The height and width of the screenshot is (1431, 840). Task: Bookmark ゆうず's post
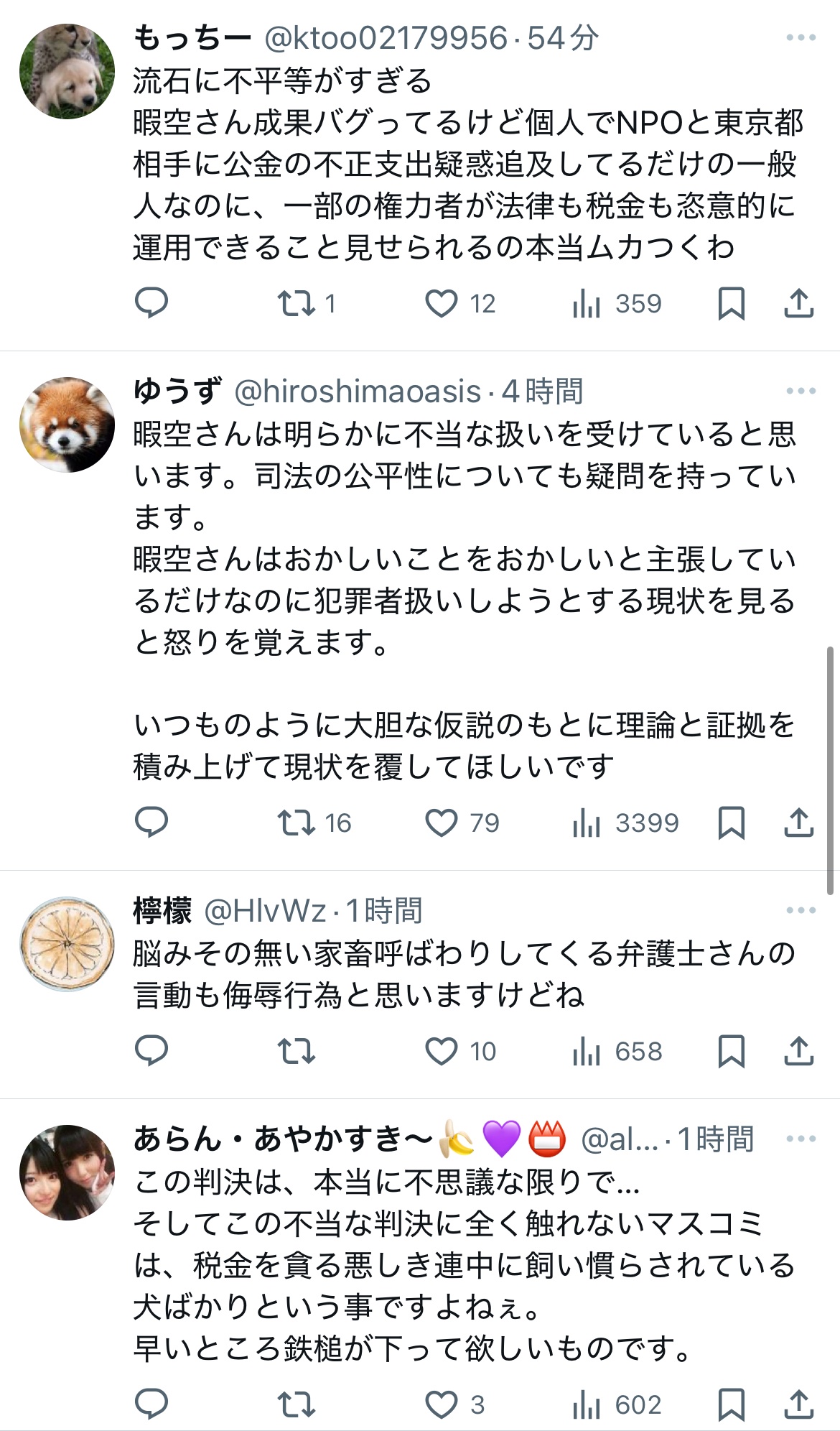click(x=731, y=823)
